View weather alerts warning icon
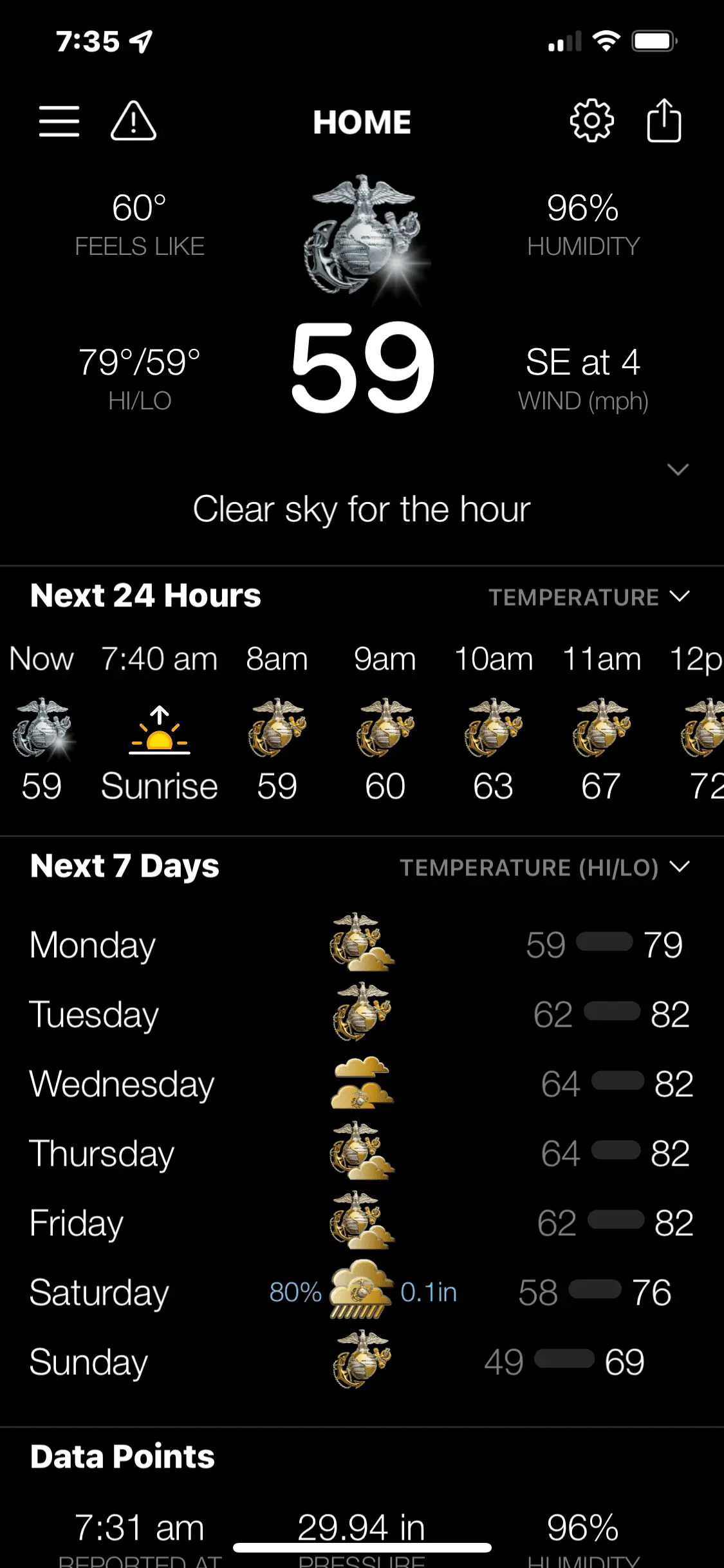724x1568 pixels. coord(133,121)
